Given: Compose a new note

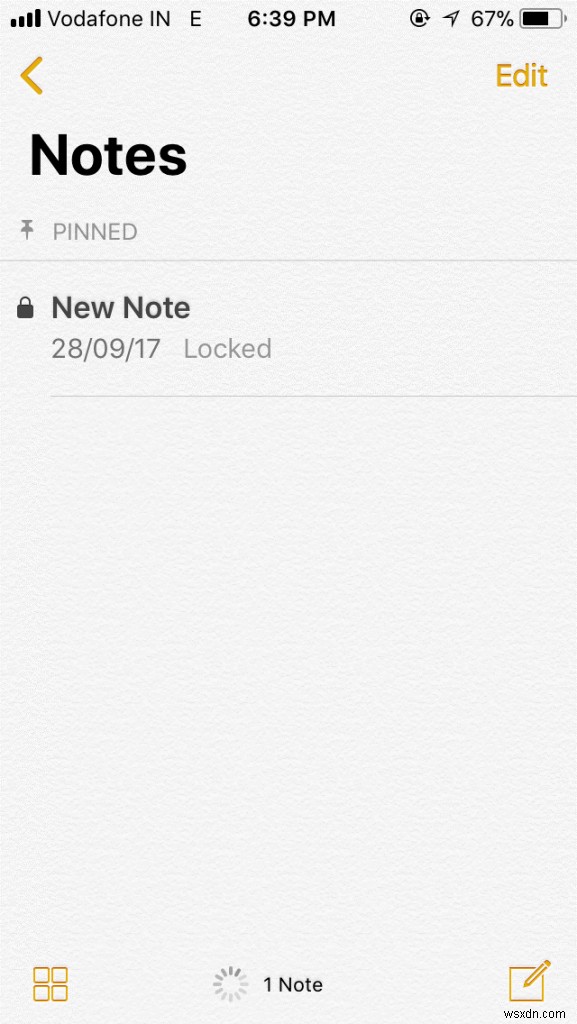Looking at the screenshot, I should 529,980.
